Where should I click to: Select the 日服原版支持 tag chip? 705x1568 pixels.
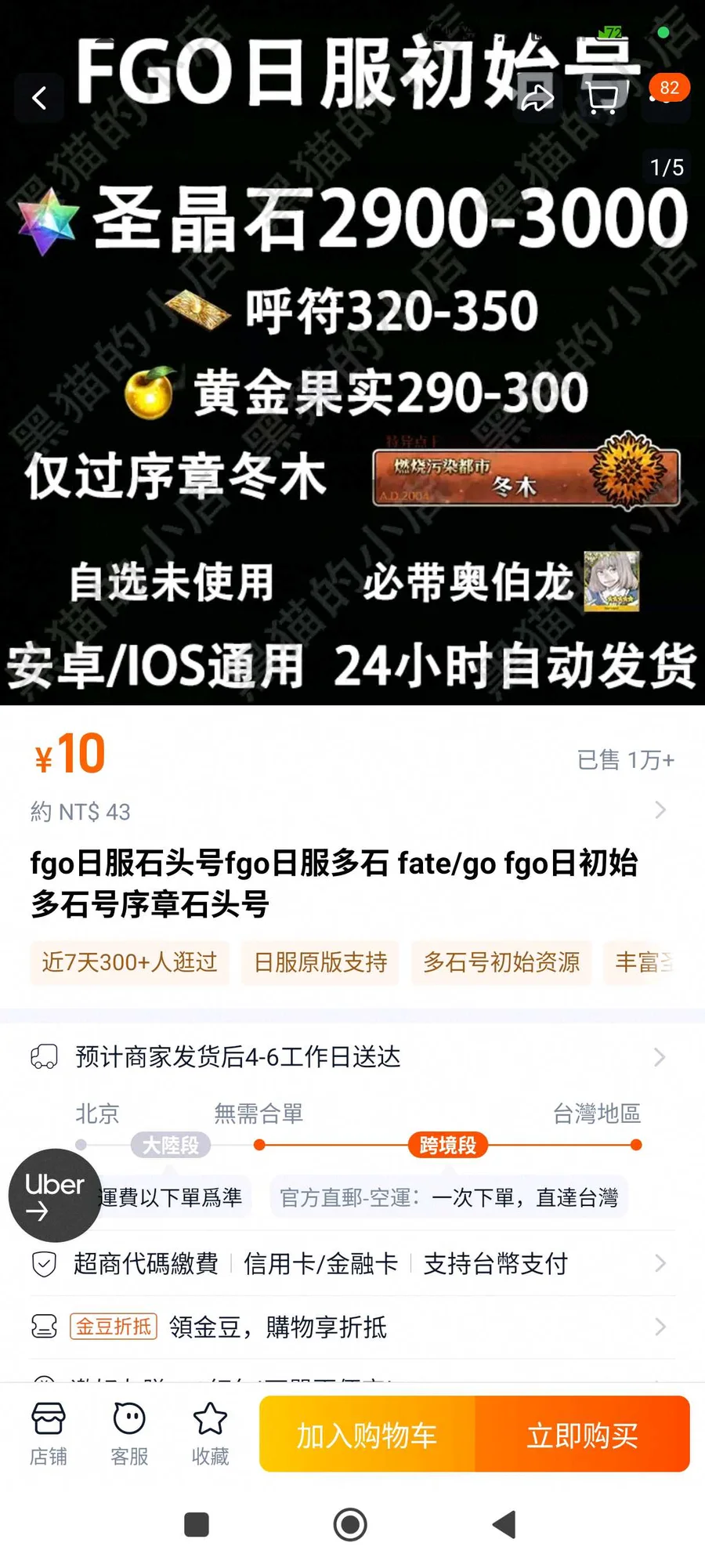pos(320,962)
